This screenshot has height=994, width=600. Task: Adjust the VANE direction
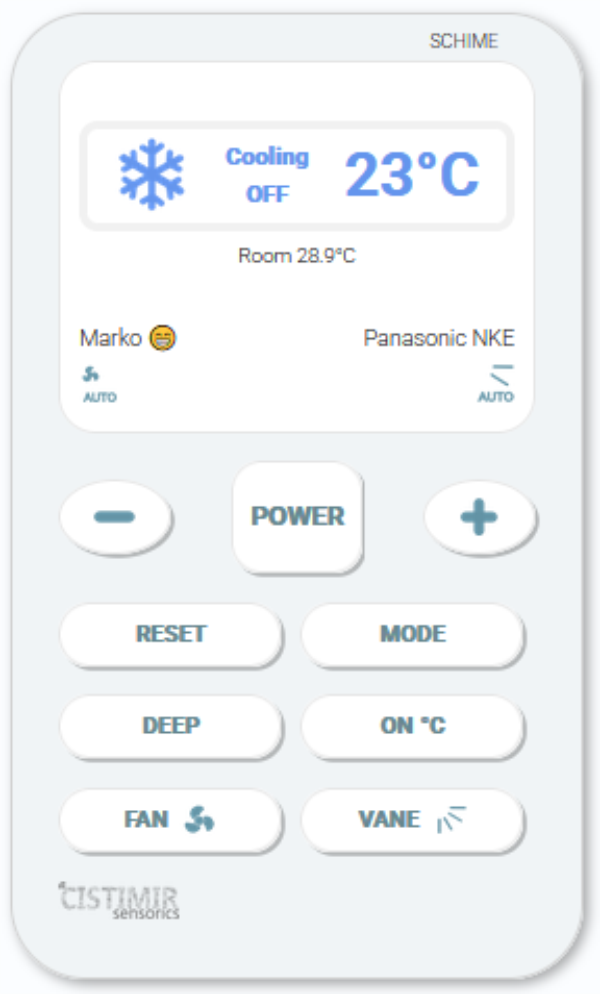tap(413, 820)
